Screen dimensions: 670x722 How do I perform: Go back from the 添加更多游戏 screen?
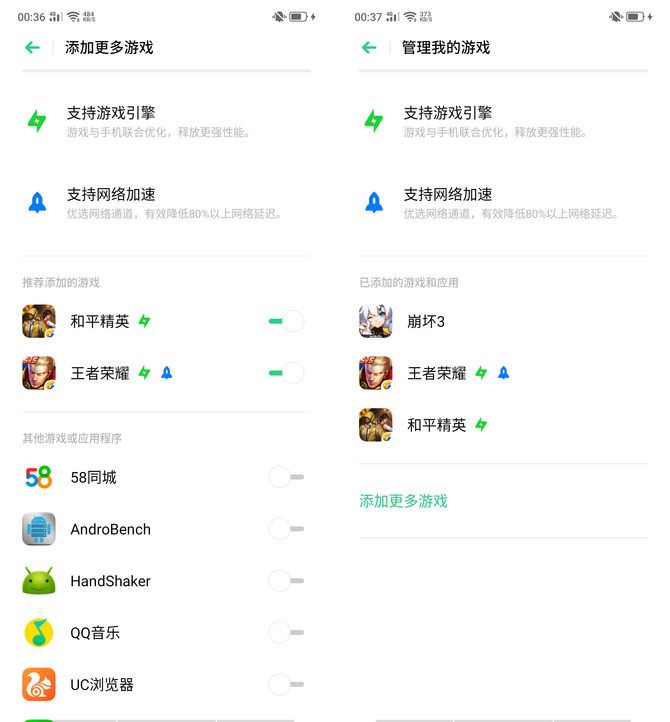32,47
